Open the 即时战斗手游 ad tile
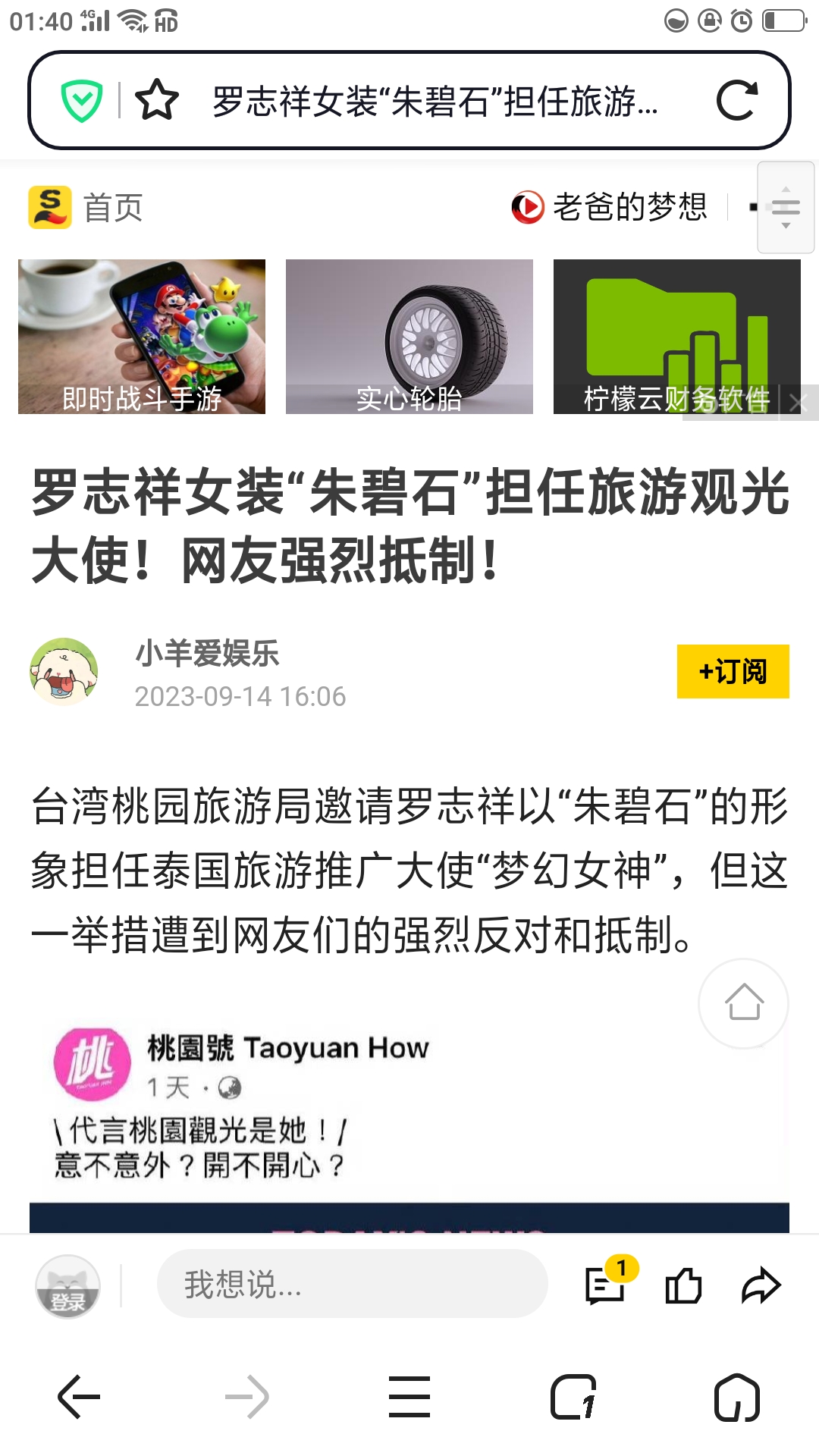 (x=142, y=337)
